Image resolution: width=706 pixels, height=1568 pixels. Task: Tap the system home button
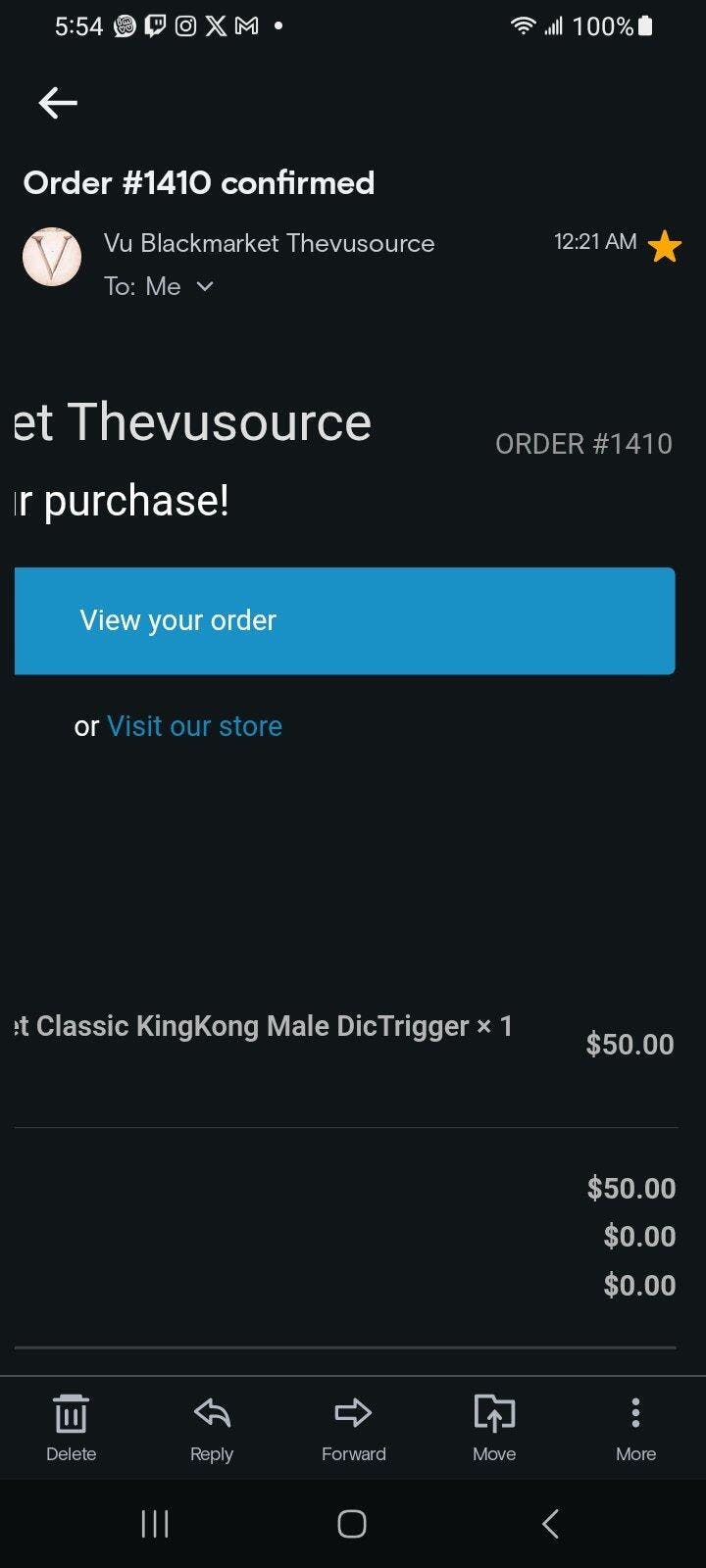click(x=352, y=1524)
